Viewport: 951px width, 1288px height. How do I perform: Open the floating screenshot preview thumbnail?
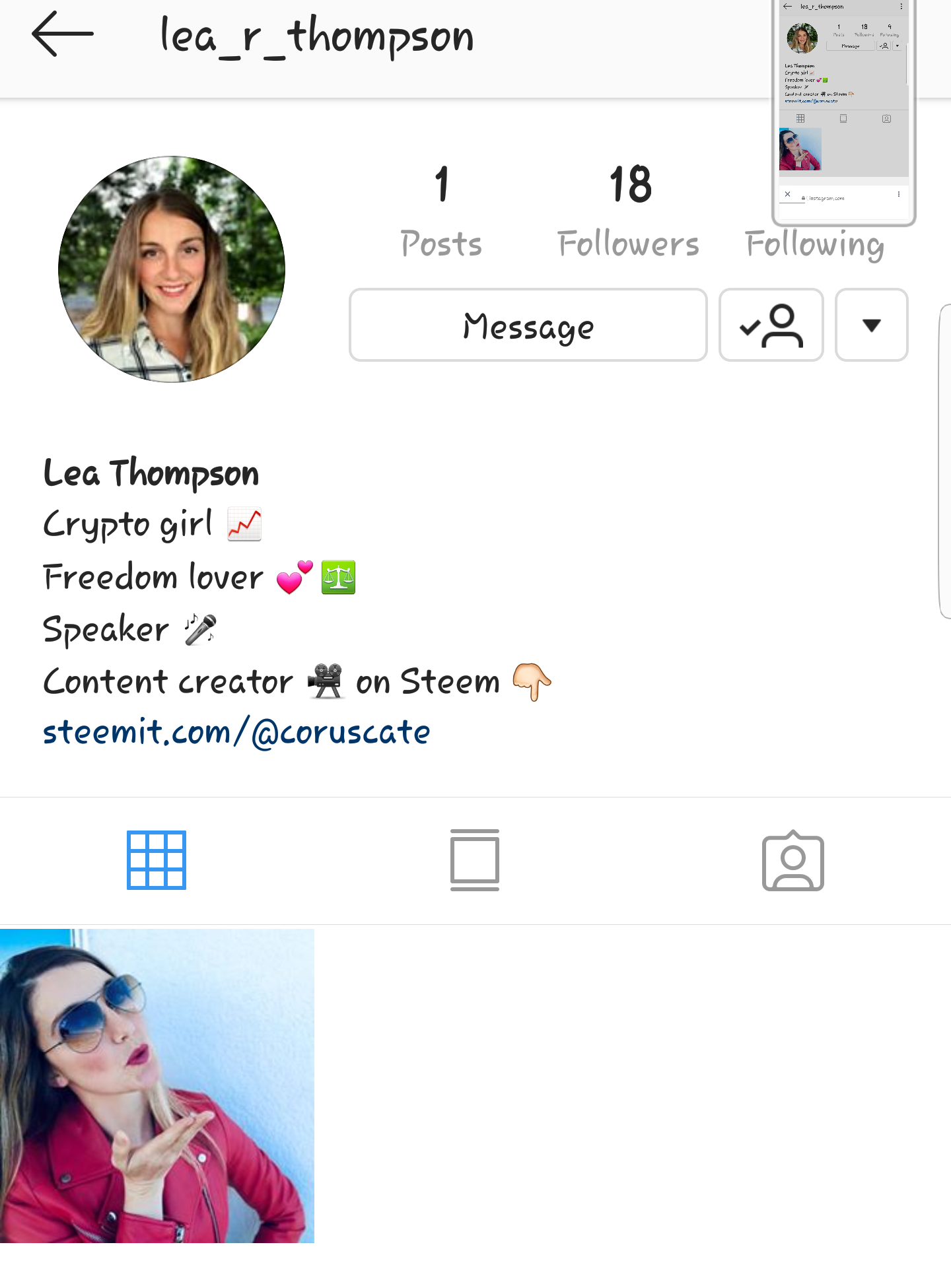(843, 111)
